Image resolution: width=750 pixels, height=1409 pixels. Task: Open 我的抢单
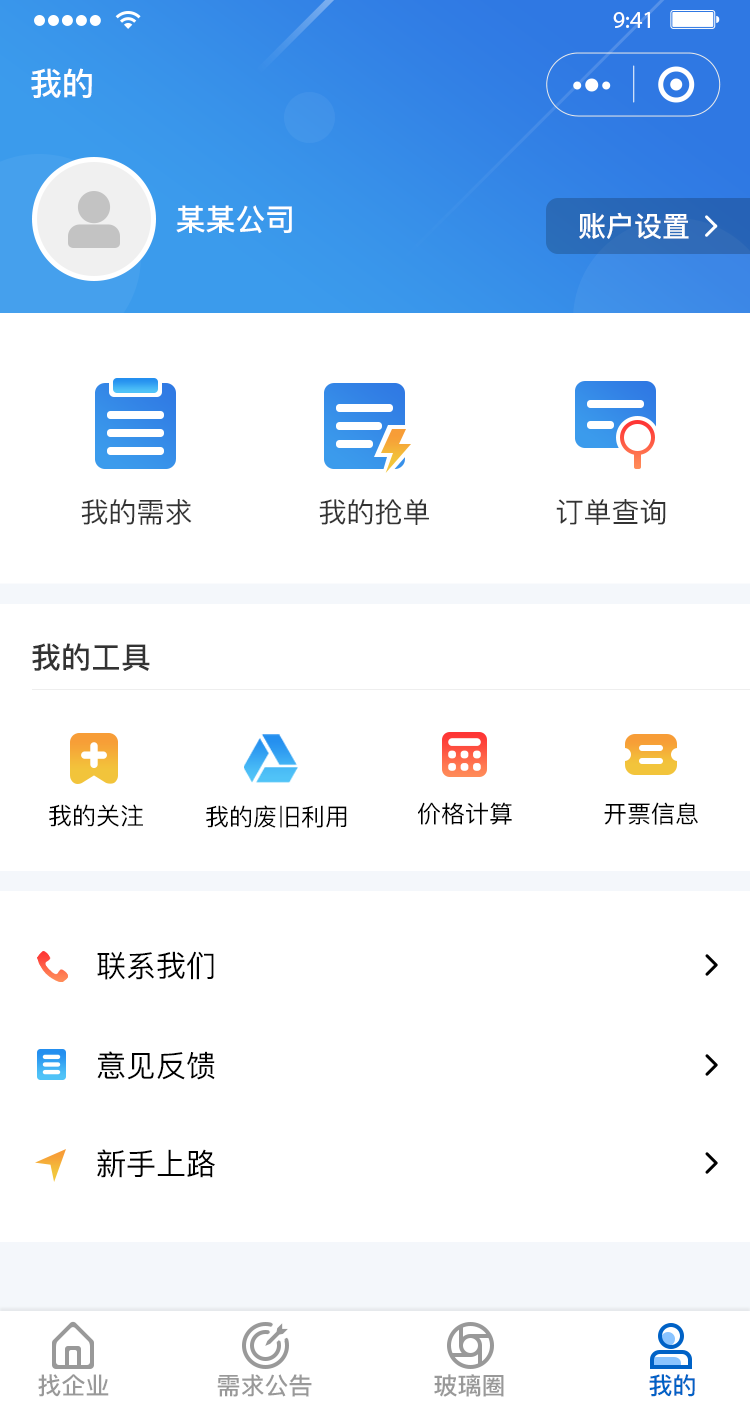pyautogui.click(x=374, y=452)
